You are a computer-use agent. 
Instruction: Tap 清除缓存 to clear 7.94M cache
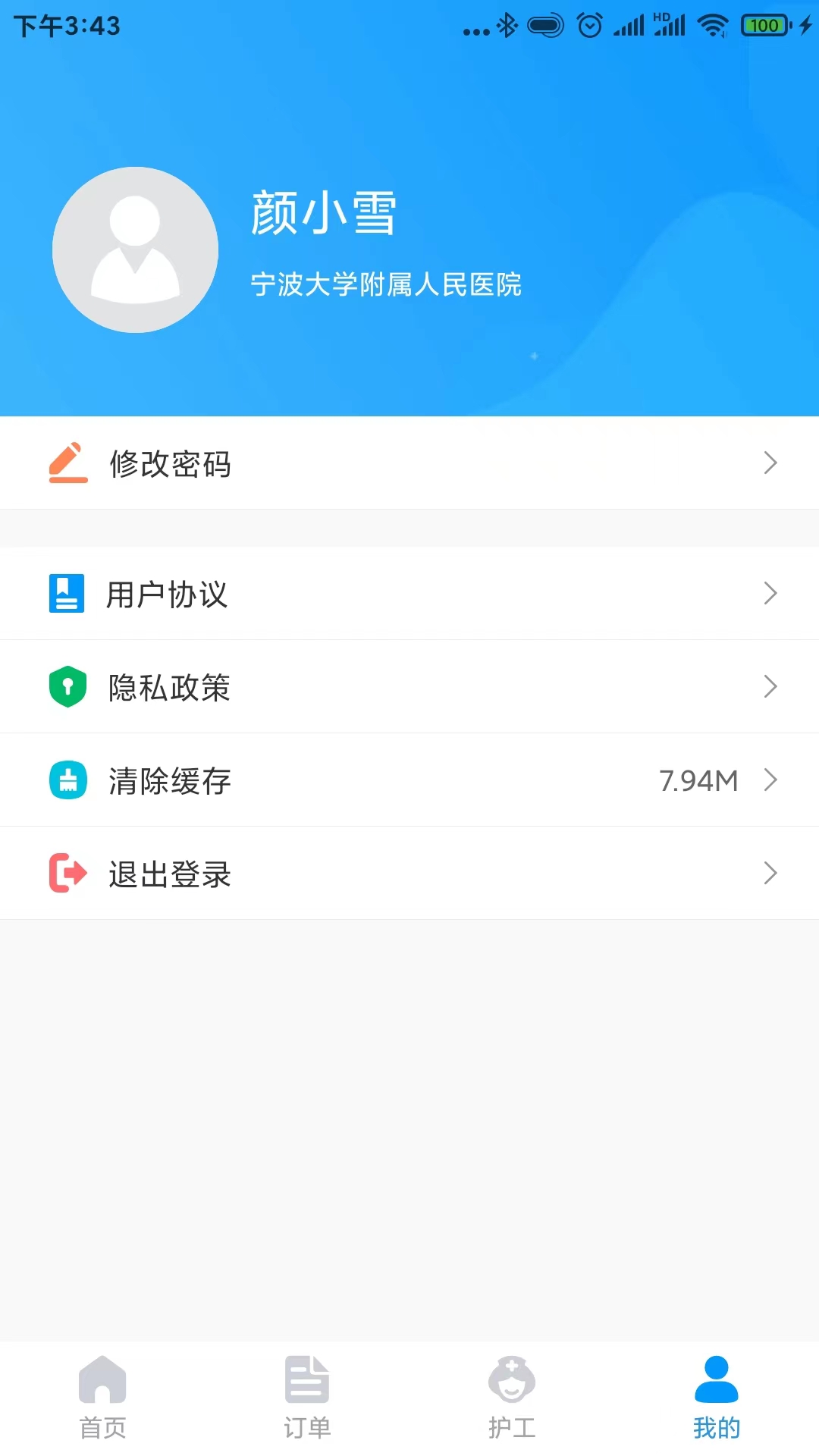tap(170, 780)
